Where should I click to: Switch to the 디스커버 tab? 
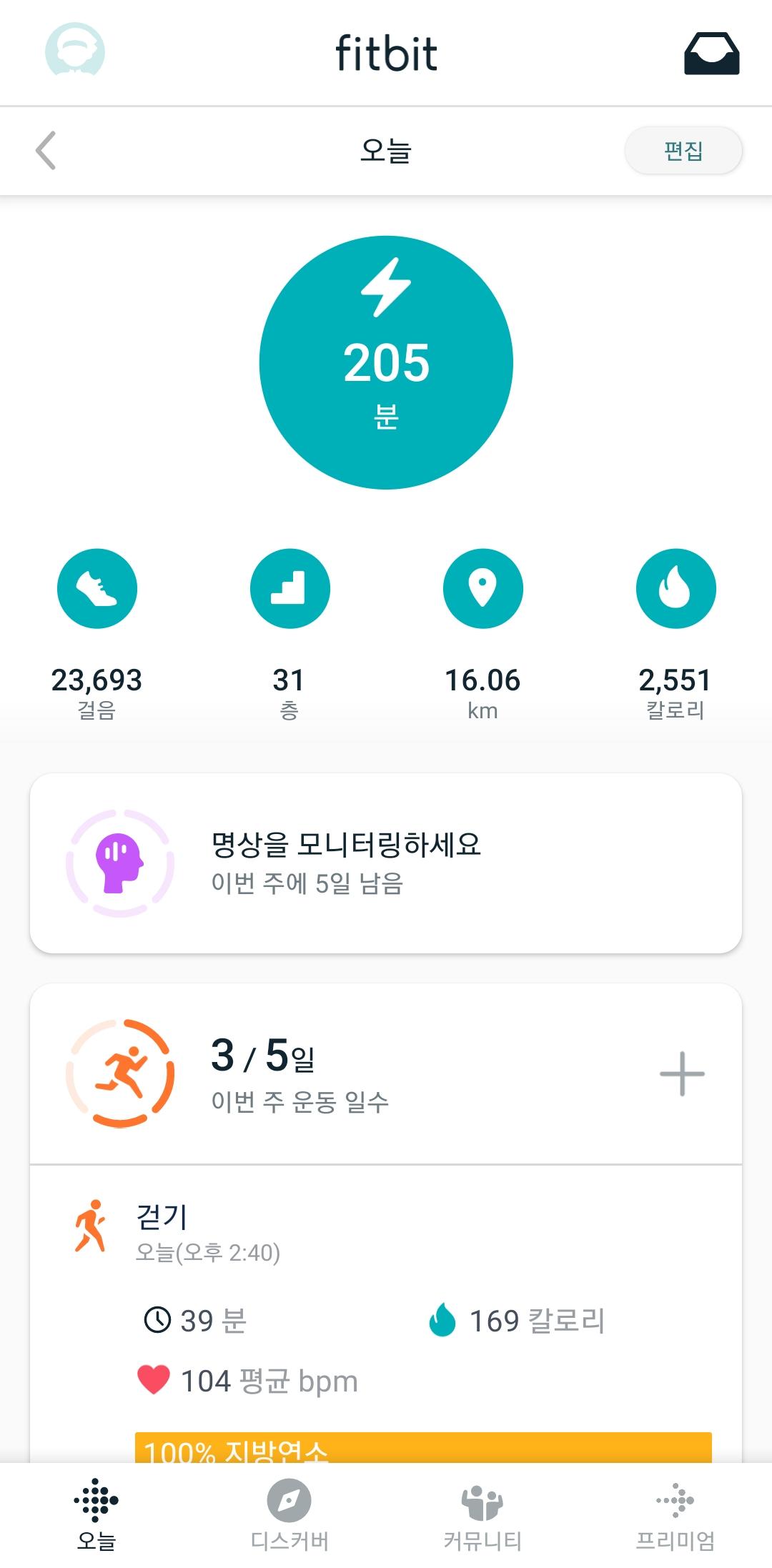point(289,1514)
